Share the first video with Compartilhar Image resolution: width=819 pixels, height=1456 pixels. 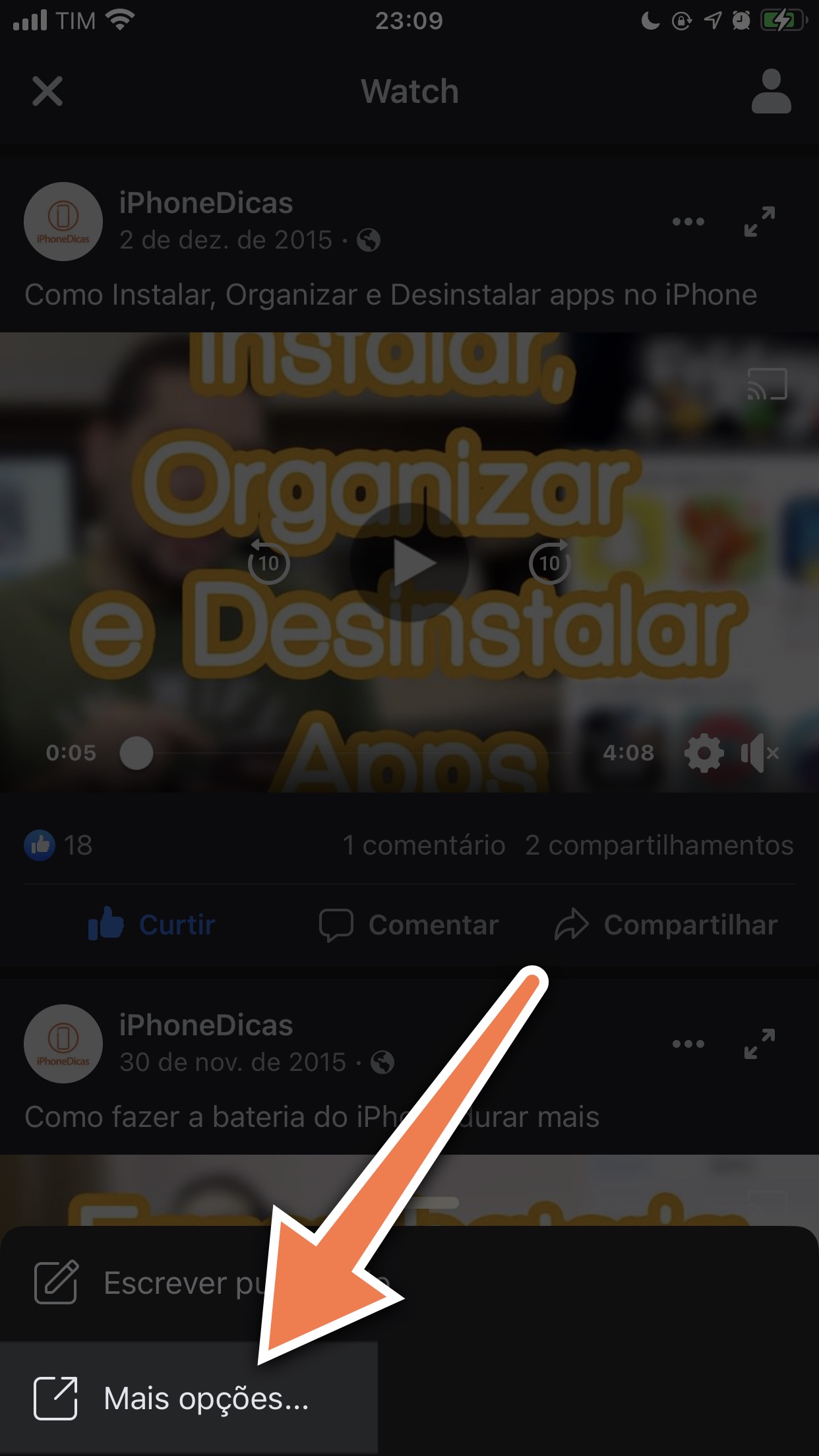coord(666,925)
